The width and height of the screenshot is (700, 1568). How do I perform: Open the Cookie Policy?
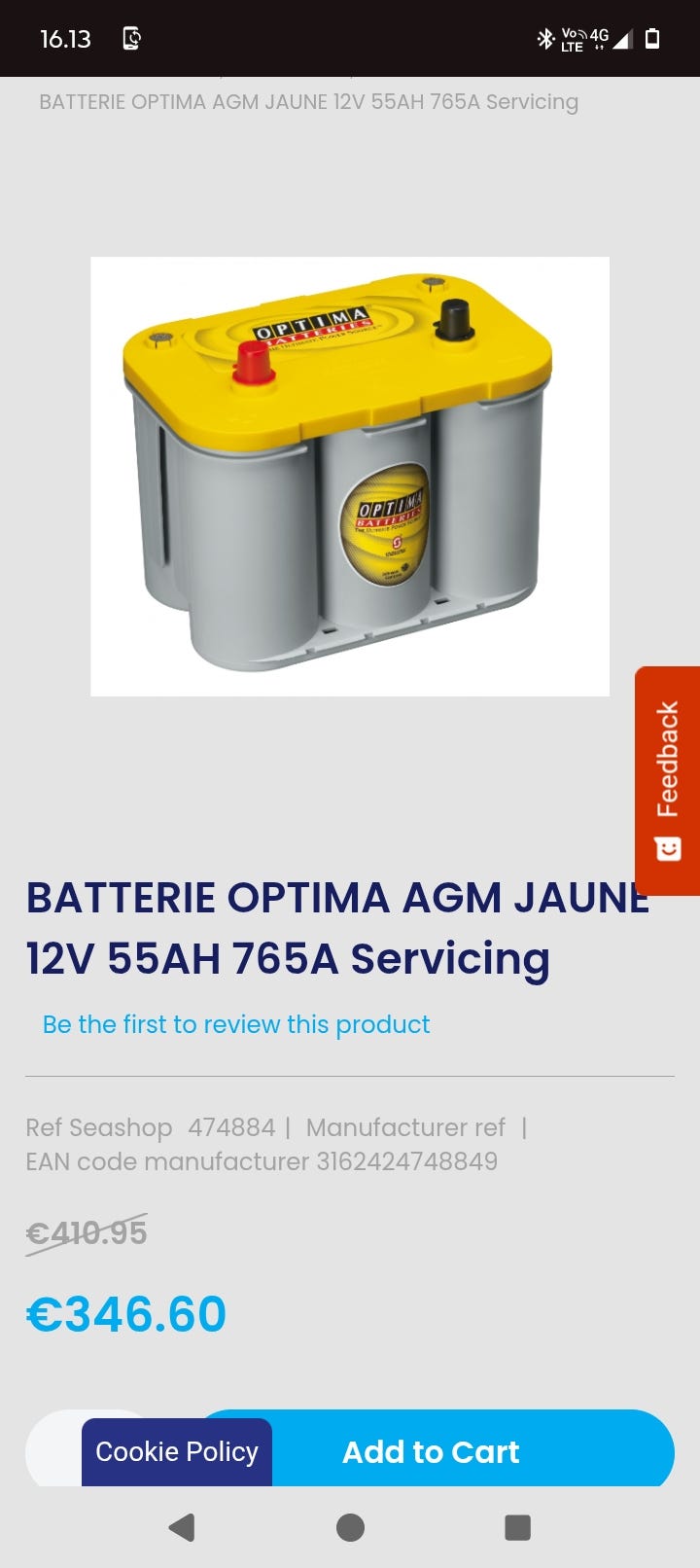(177, 1451)
